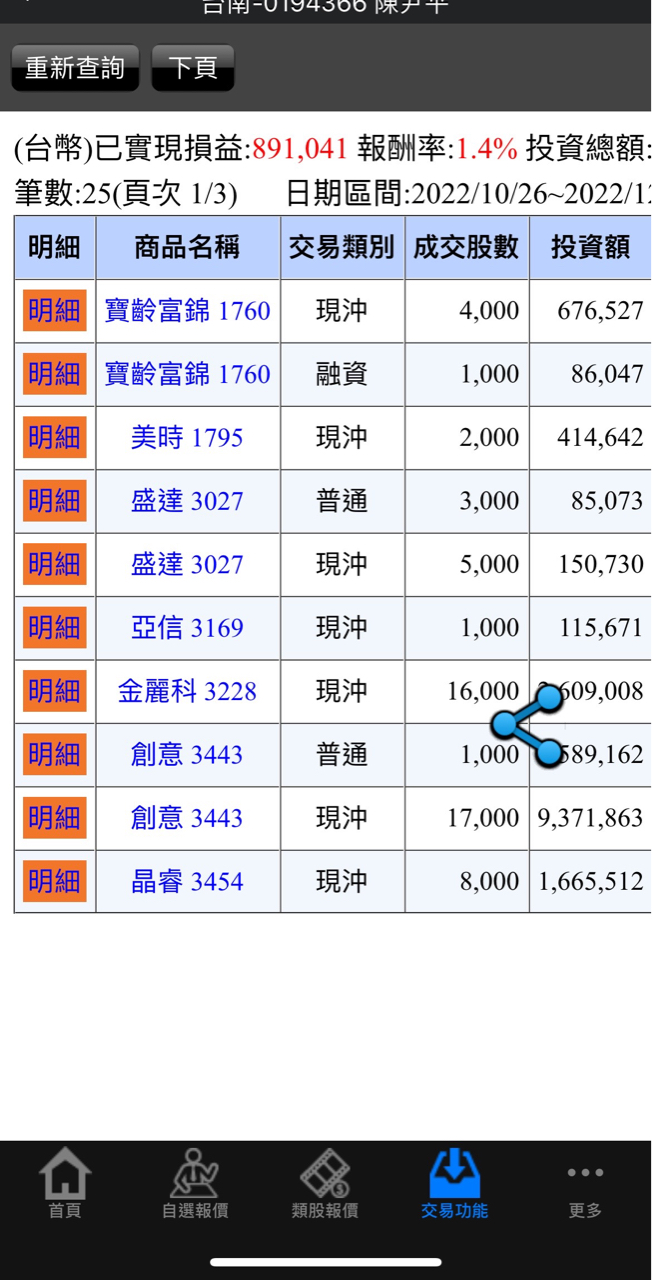Screen dimensions: 652x1280
Task: Open the 更多 tab
Action: click(x=585, y=1184)
